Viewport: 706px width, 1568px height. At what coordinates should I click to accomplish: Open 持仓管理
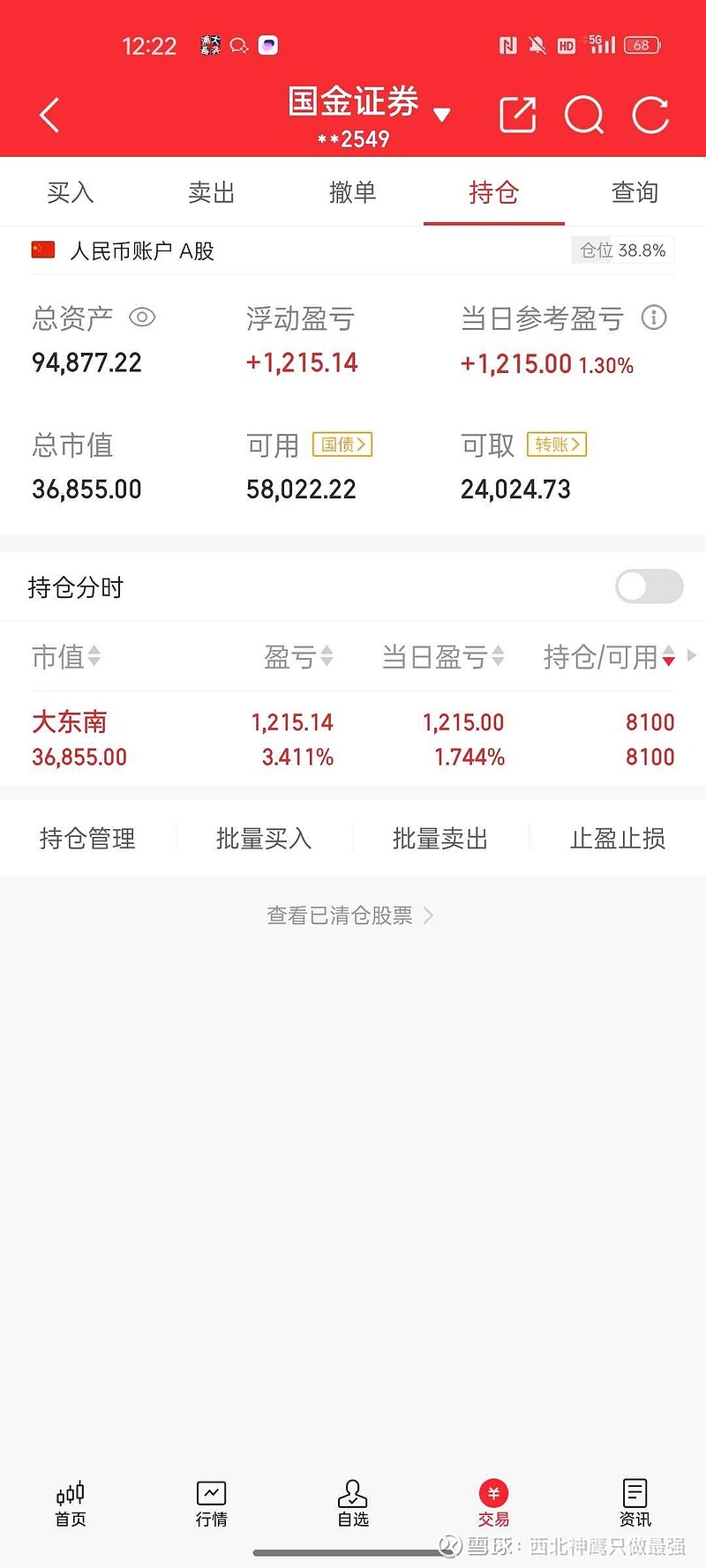click(x=87, y=838)
